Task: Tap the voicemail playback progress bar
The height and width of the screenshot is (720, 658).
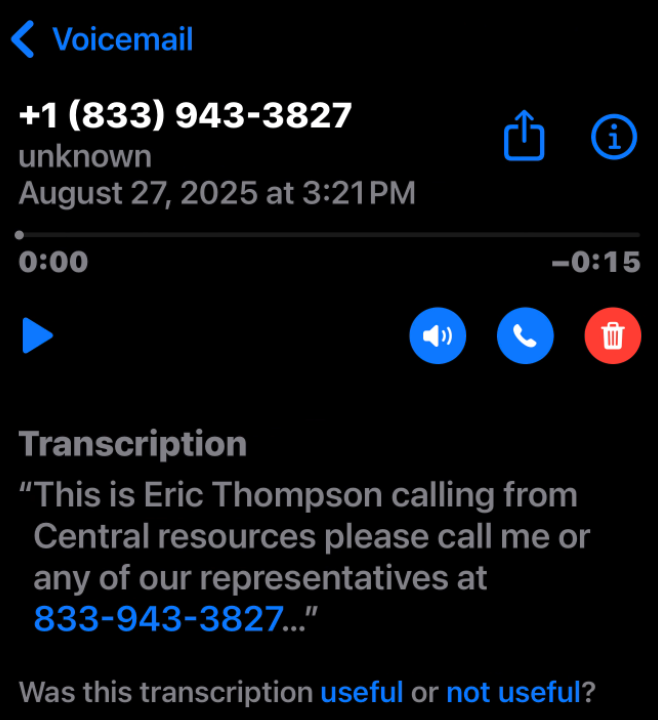Action: click(328, 235)
